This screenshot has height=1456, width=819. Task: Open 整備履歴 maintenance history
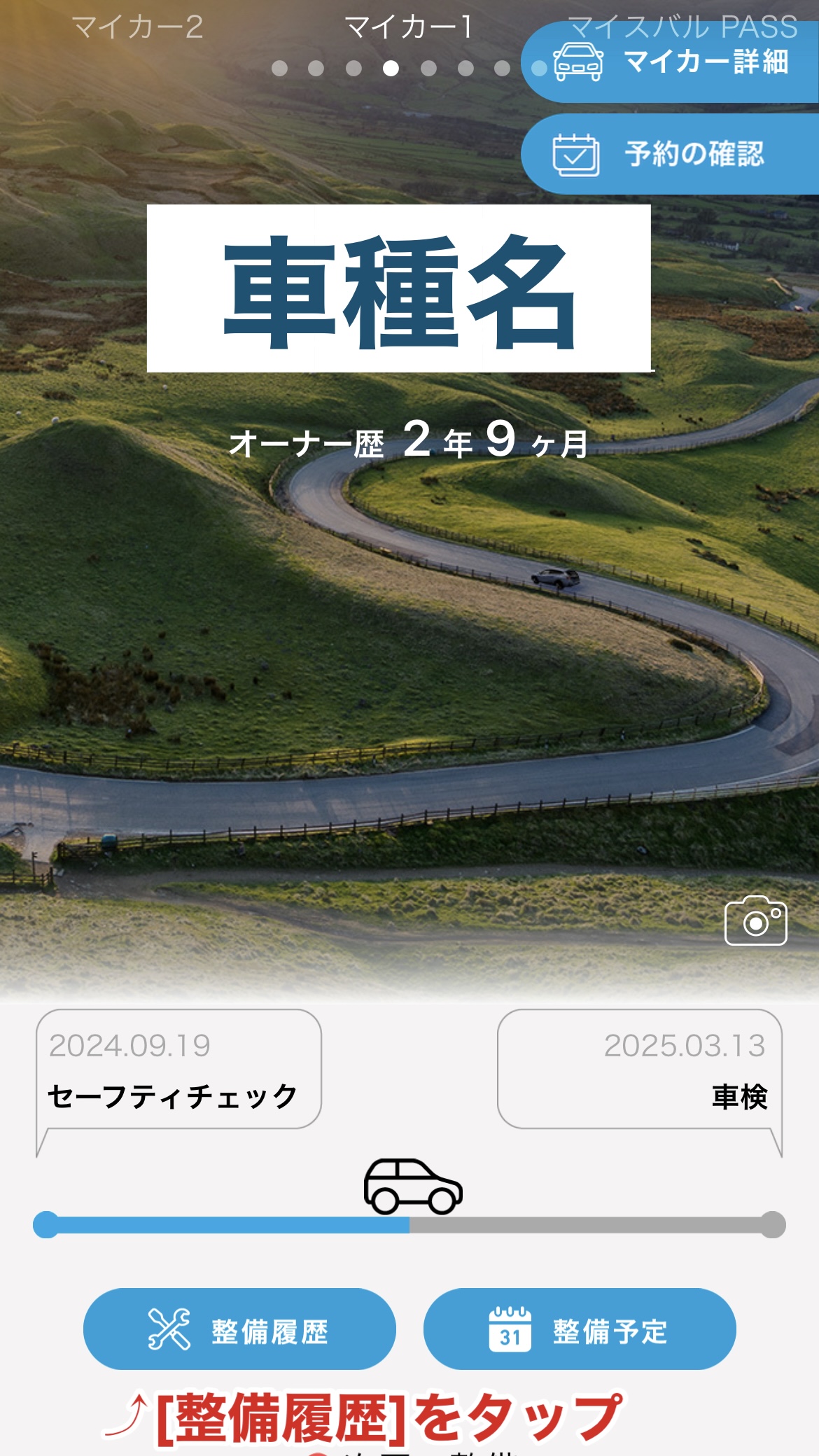[x=239, y=1329]
